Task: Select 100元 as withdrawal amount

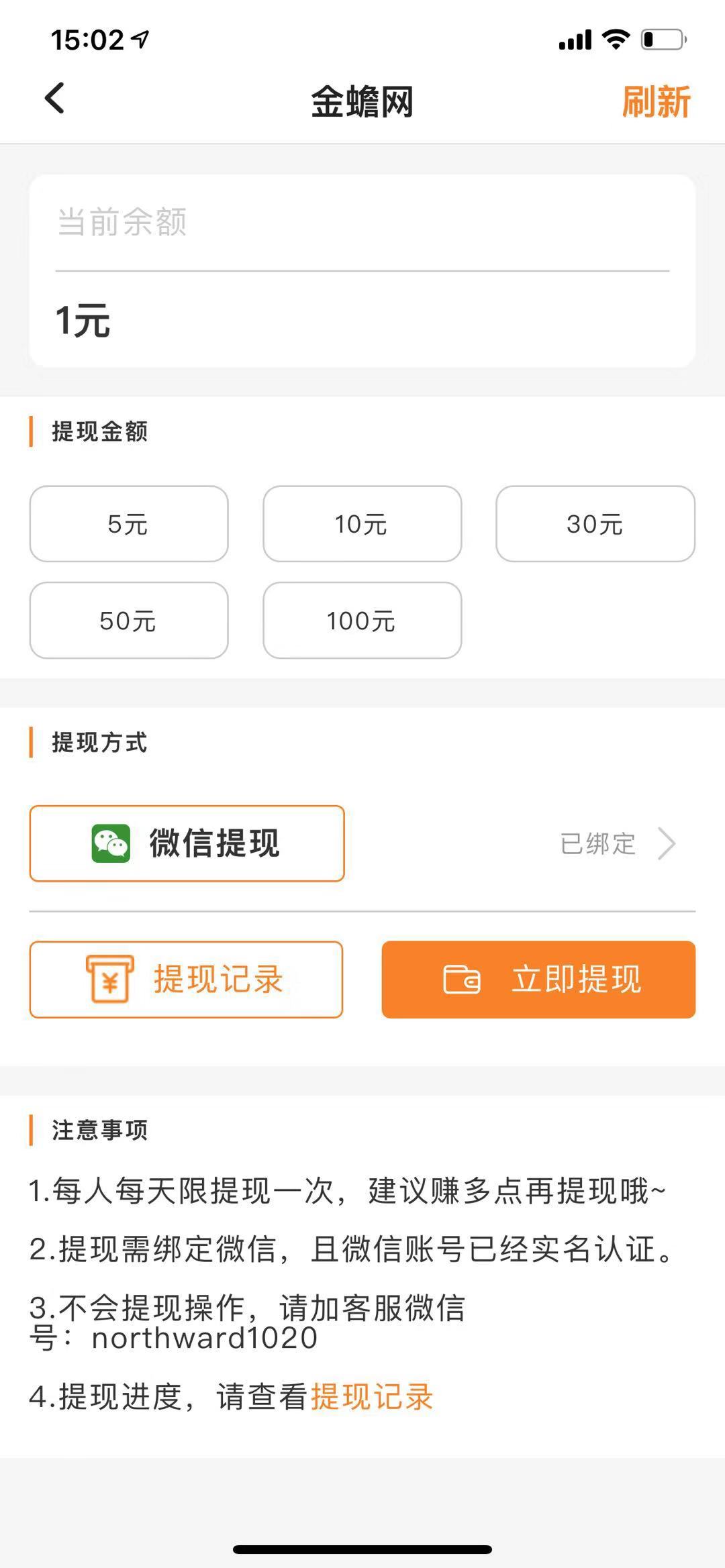Action: (x=362, y=621)
